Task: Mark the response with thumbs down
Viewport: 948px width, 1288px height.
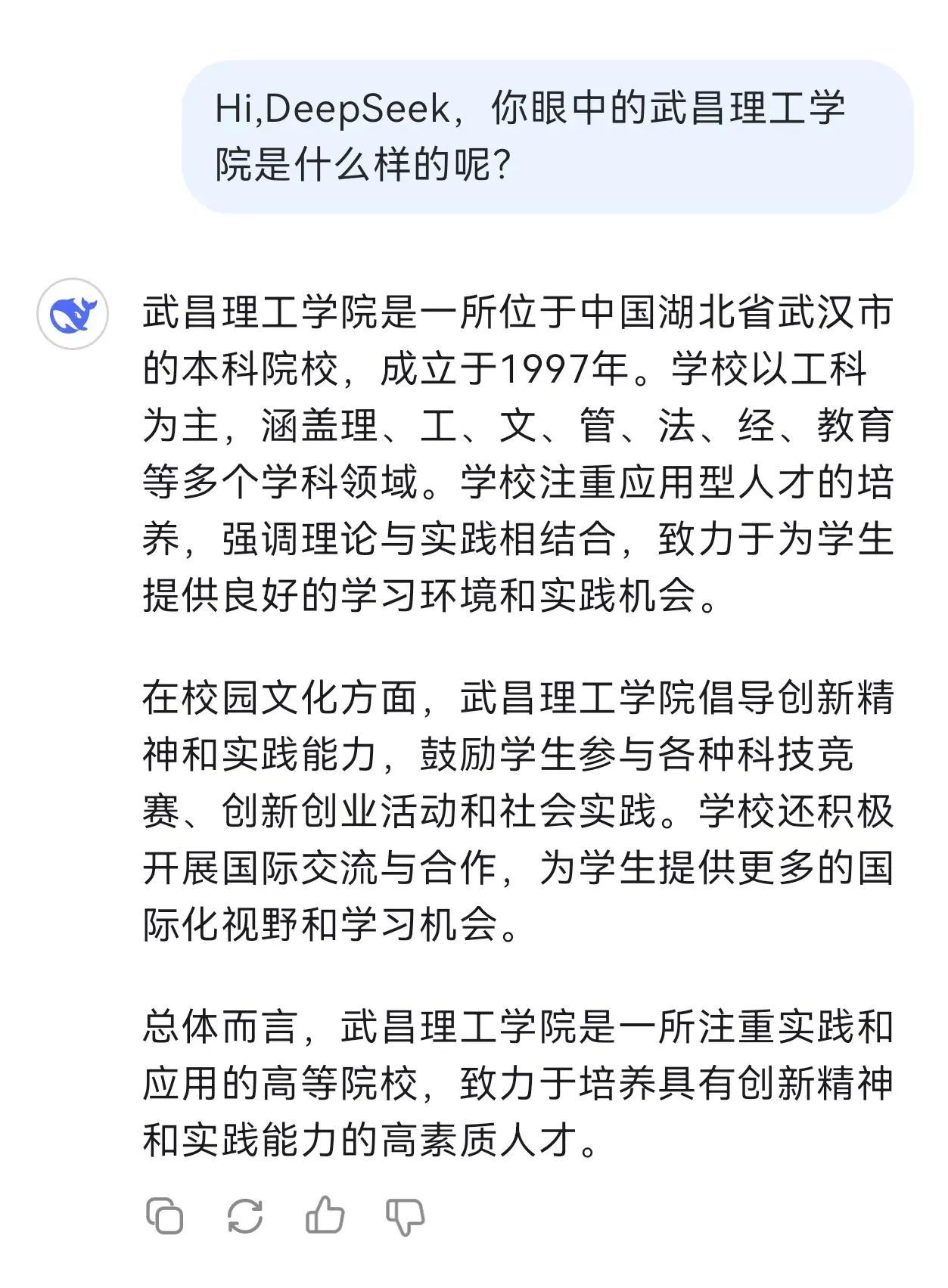Action: coord(406,1217)
